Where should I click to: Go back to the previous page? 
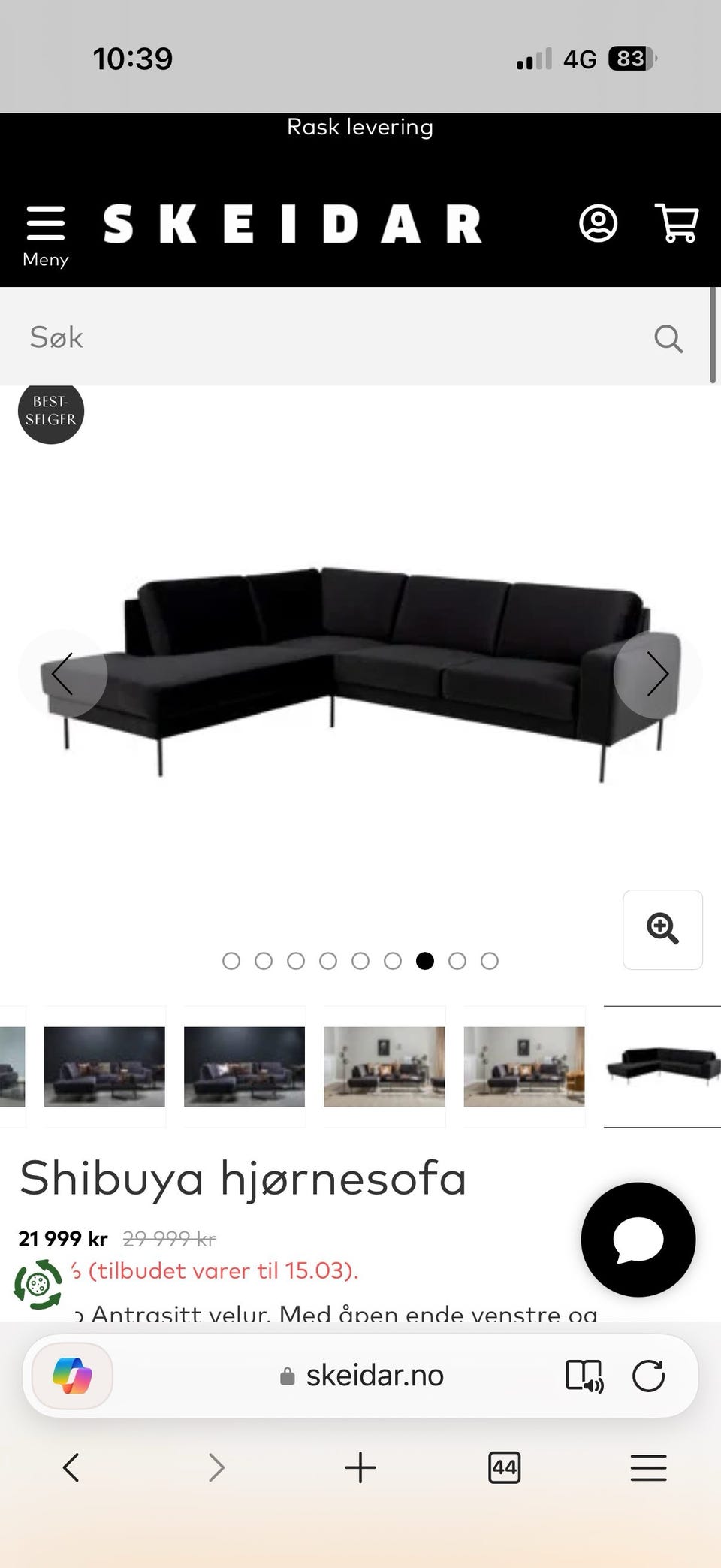coord(71,1467)
